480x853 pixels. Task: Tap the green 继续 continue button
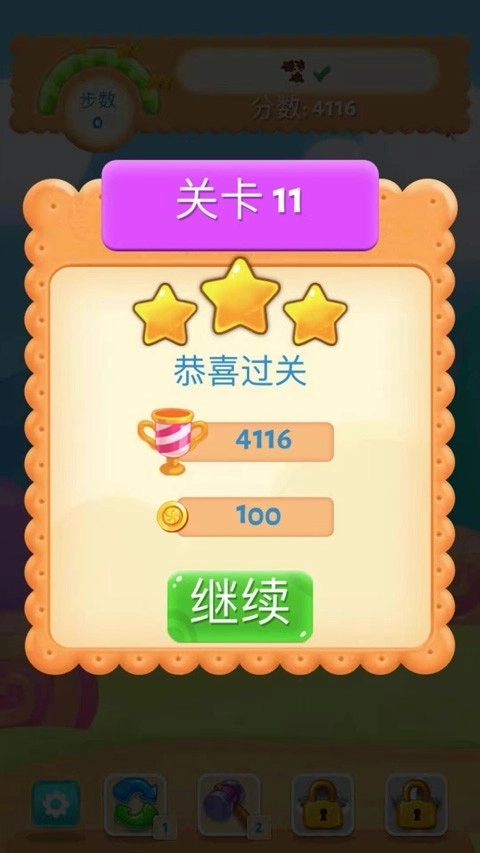point(240,606)
